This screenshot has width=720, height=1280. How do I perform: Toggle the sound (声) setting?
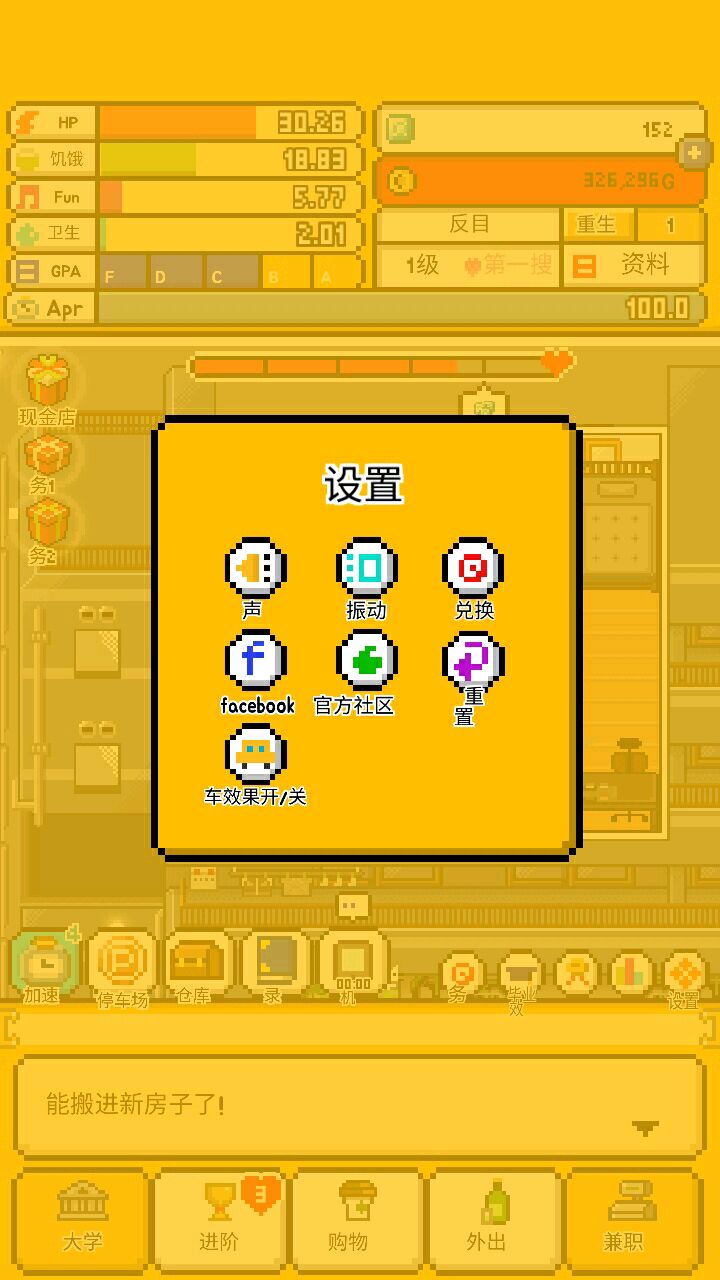click(x=256, y=569)
